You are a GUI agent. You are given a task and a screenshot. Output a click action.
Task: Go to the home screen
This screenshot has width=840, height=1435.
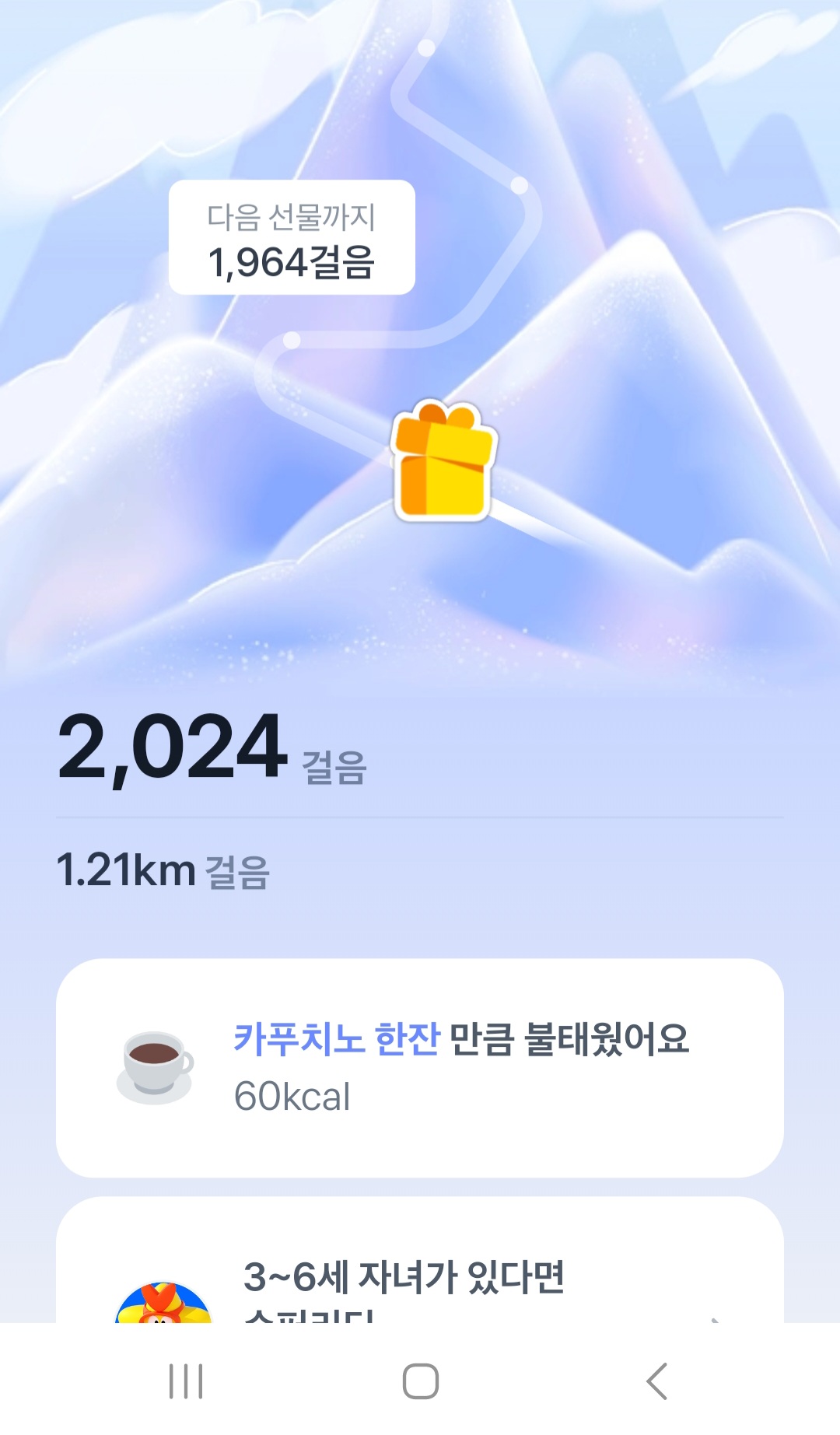(x=420, y=1381)
